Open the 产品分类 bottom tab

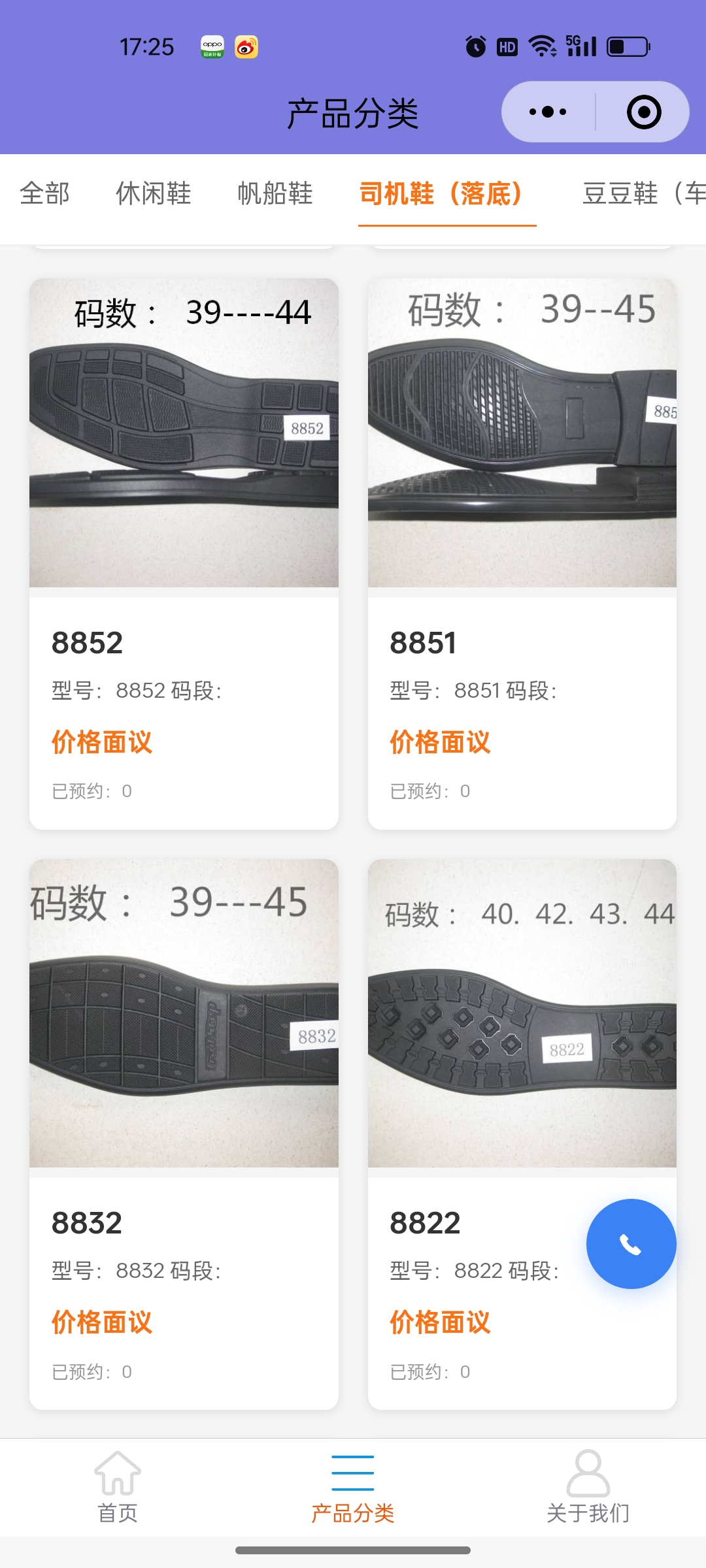point(353,1484)
